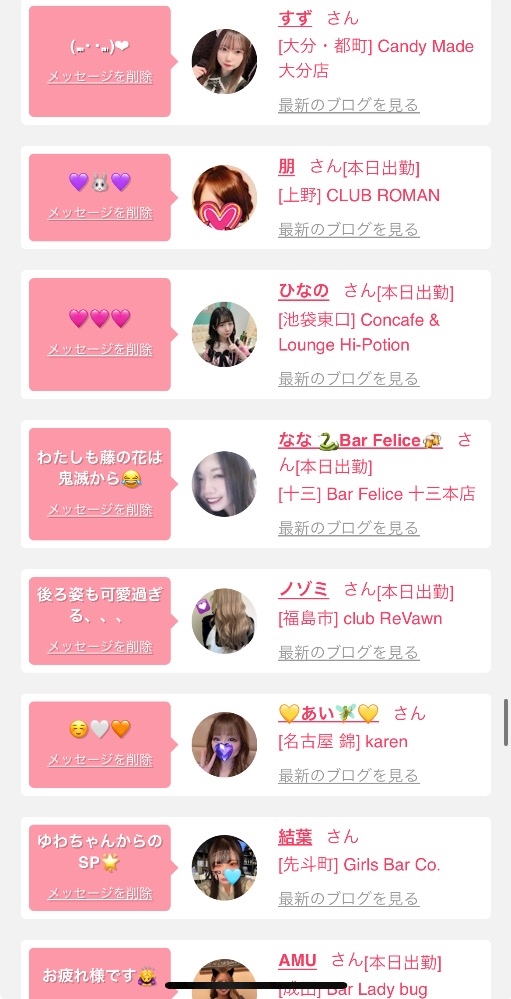Delete the message sent to すず
Image resolution: width=511 pixels, height=999 pixels.
coord(100,77)
